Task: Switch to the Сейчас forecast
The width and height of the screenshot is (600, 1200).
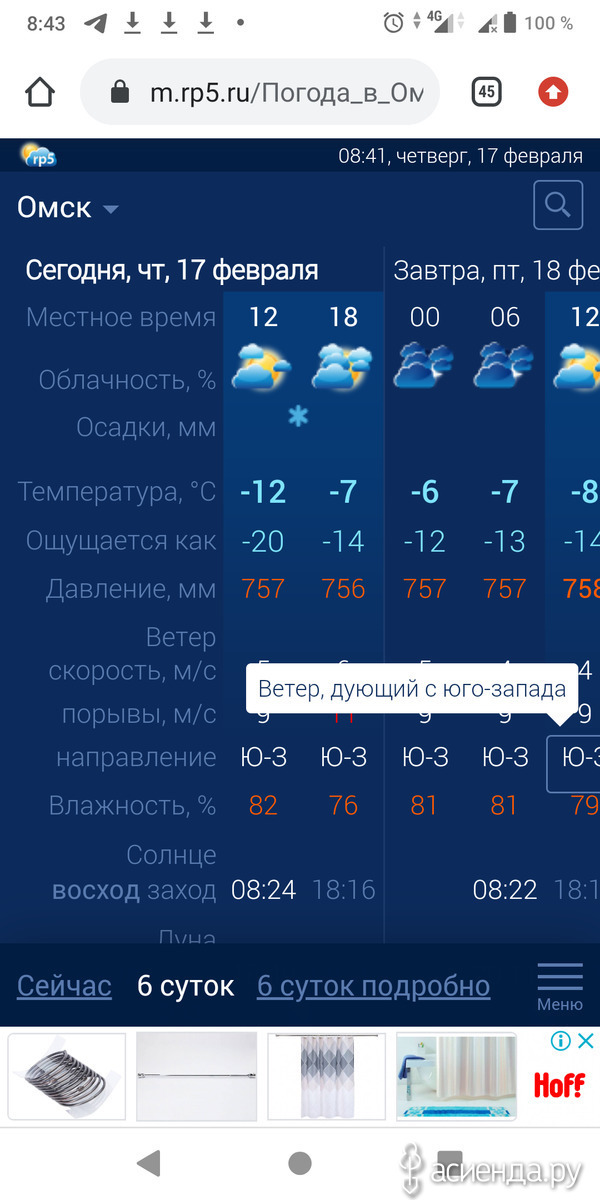Action: (x=64, y=986)
